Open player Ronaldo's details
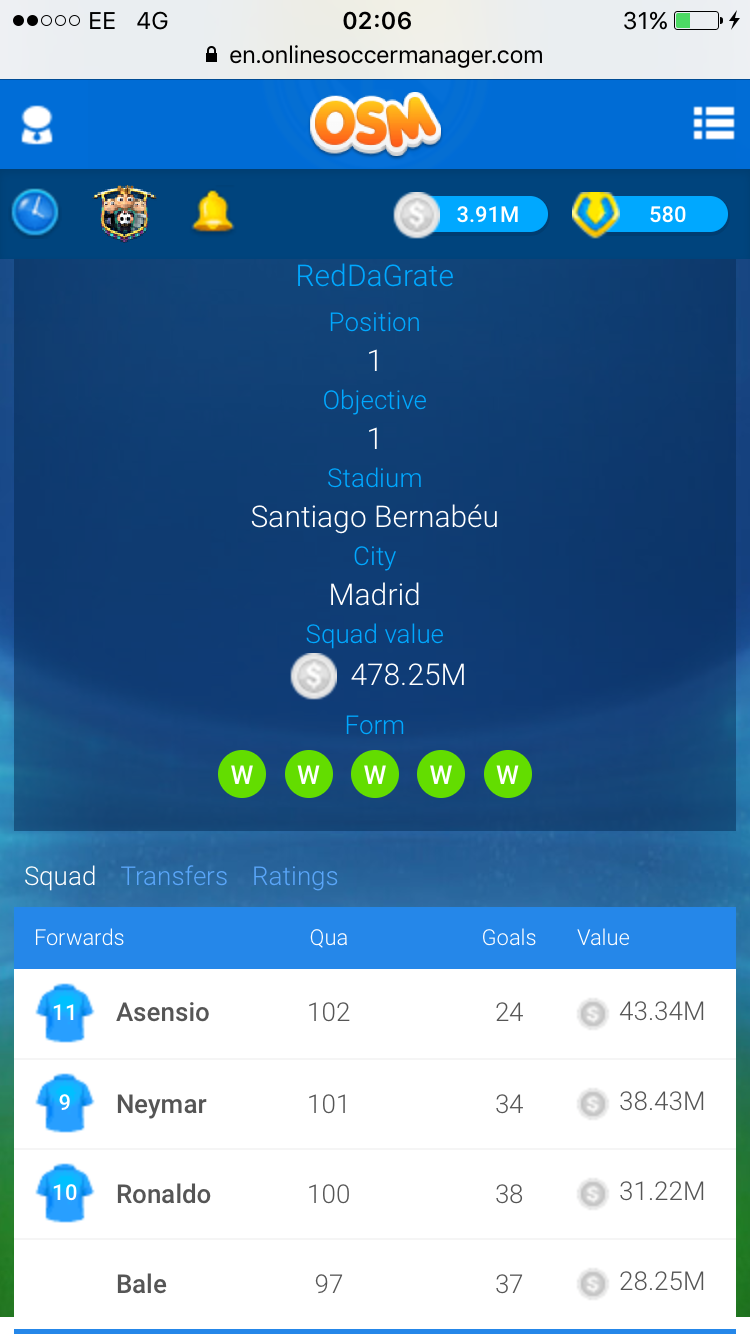This screenshot has height=1334, width=750. (163, 1194)
